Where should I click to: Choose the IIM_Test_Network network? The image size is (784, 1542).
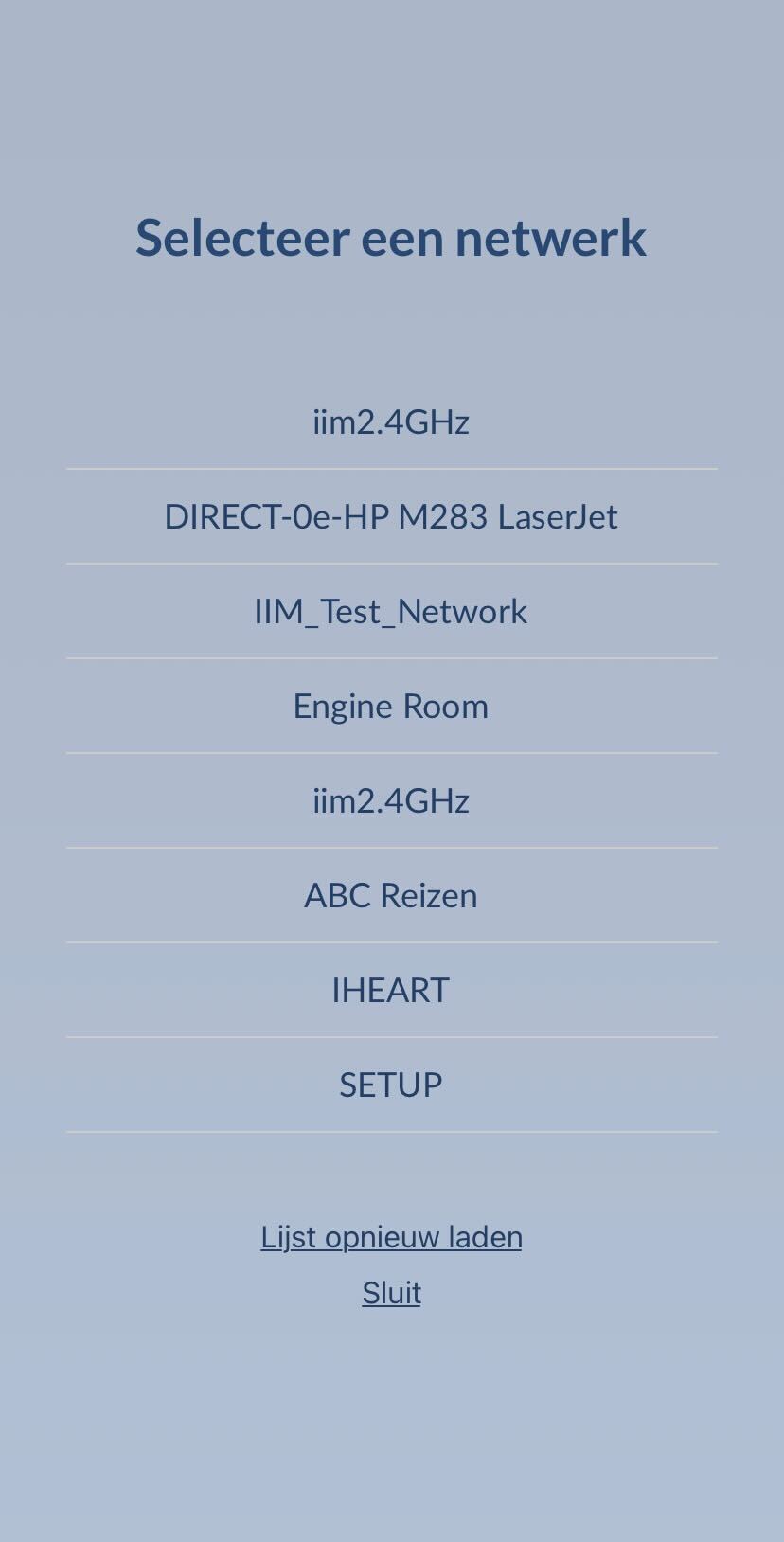point(391,612)
